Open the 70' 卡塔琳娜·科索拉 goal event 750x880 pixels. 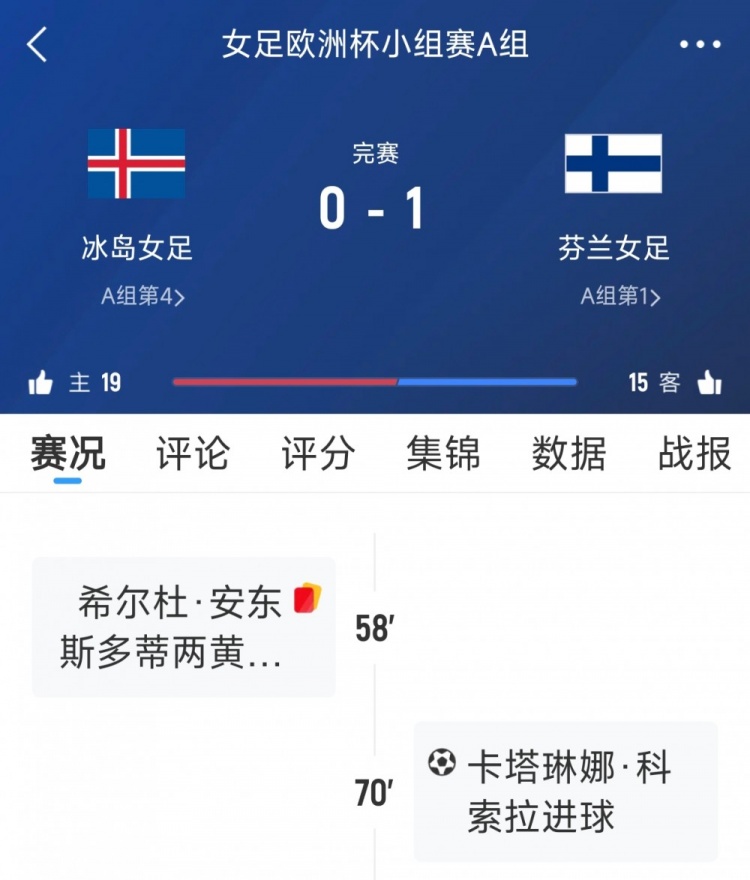tap(566, 791)
